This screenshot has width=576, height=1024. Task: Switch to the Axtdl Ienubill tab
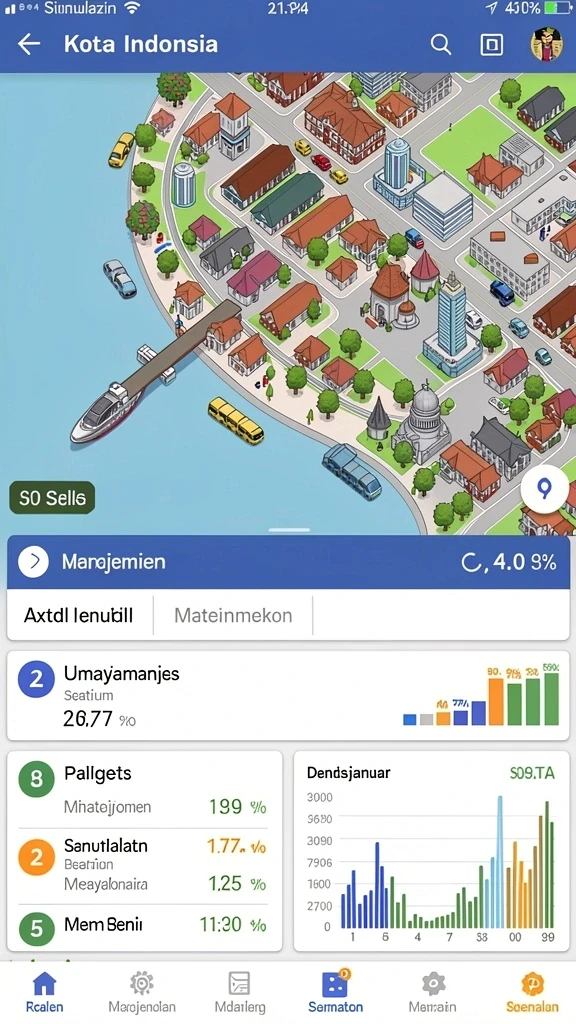(x=79, y=615)
